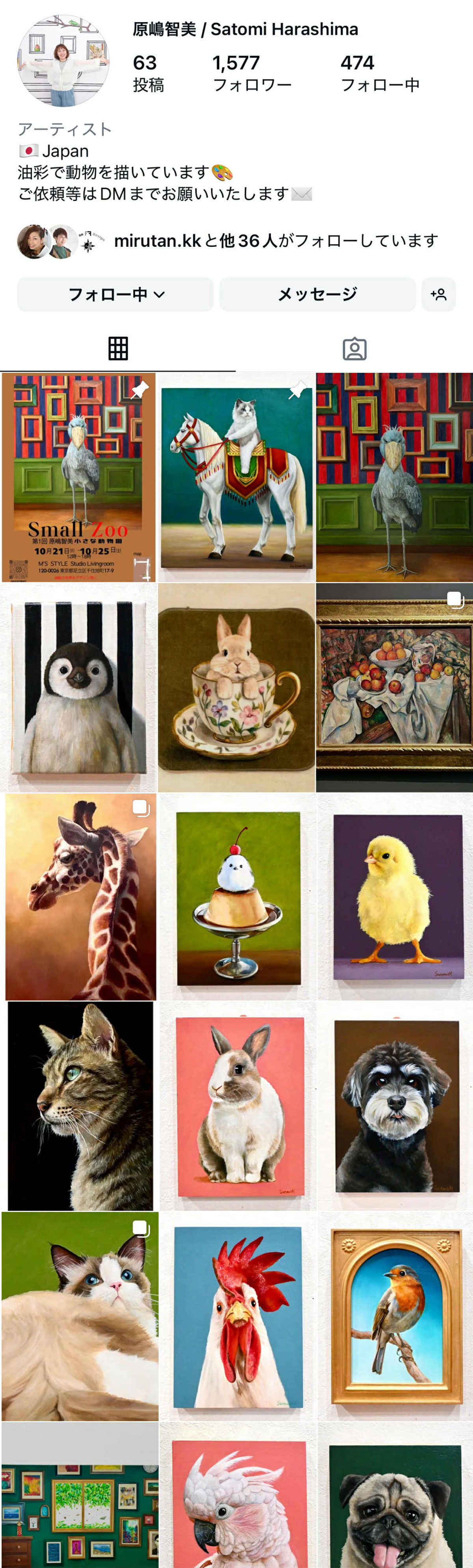Open the giraffe painting post

(x=78, y=897)
